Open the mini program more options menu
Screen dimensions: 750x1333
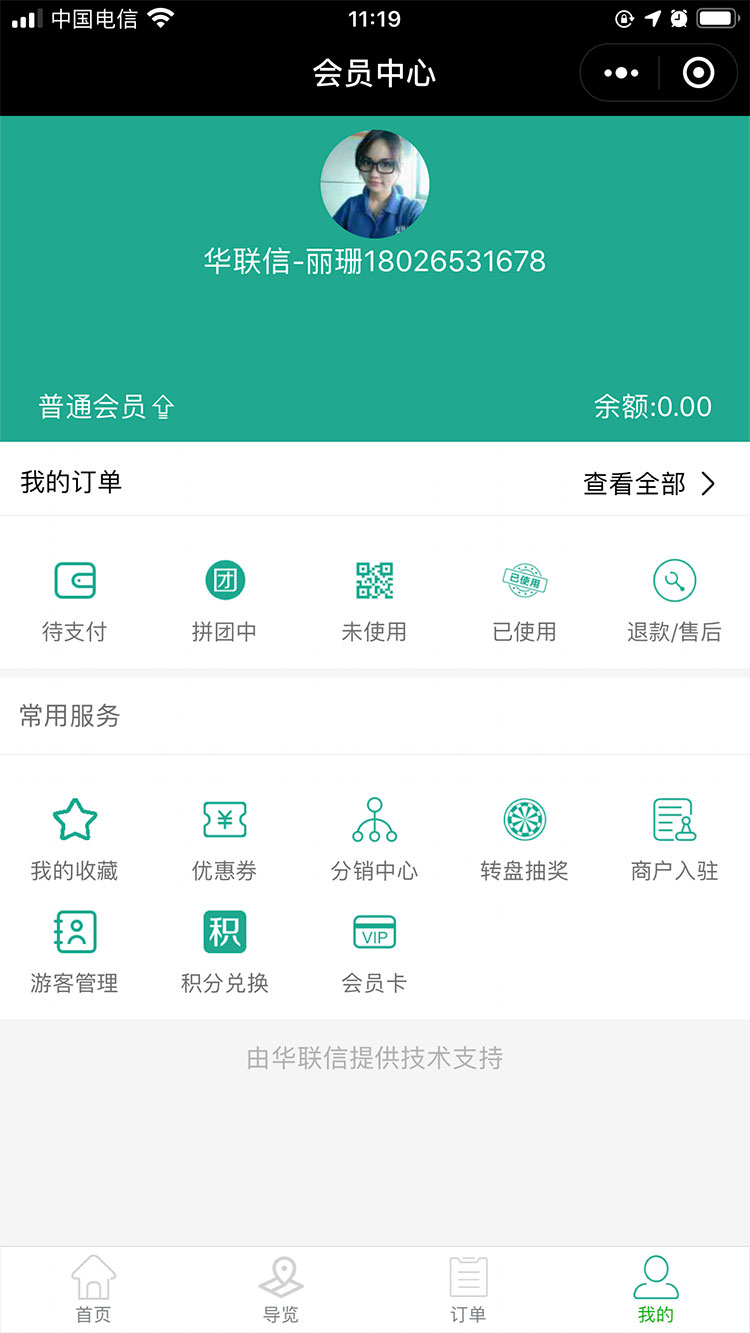[x=621, y=73]
